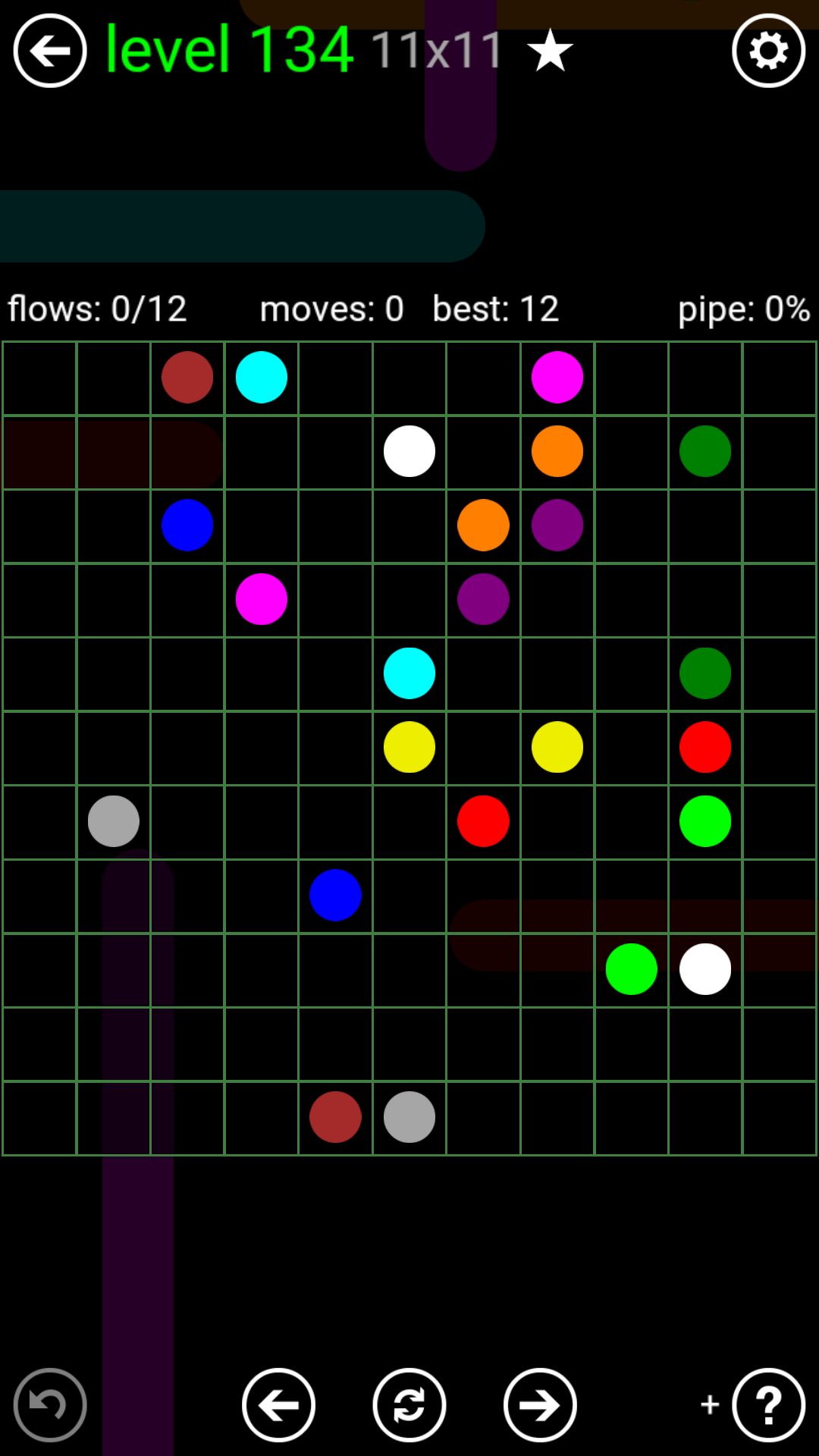Select the yellow dot below the cyan dot
The image size is (819, 1456).
tap(409, 747)
